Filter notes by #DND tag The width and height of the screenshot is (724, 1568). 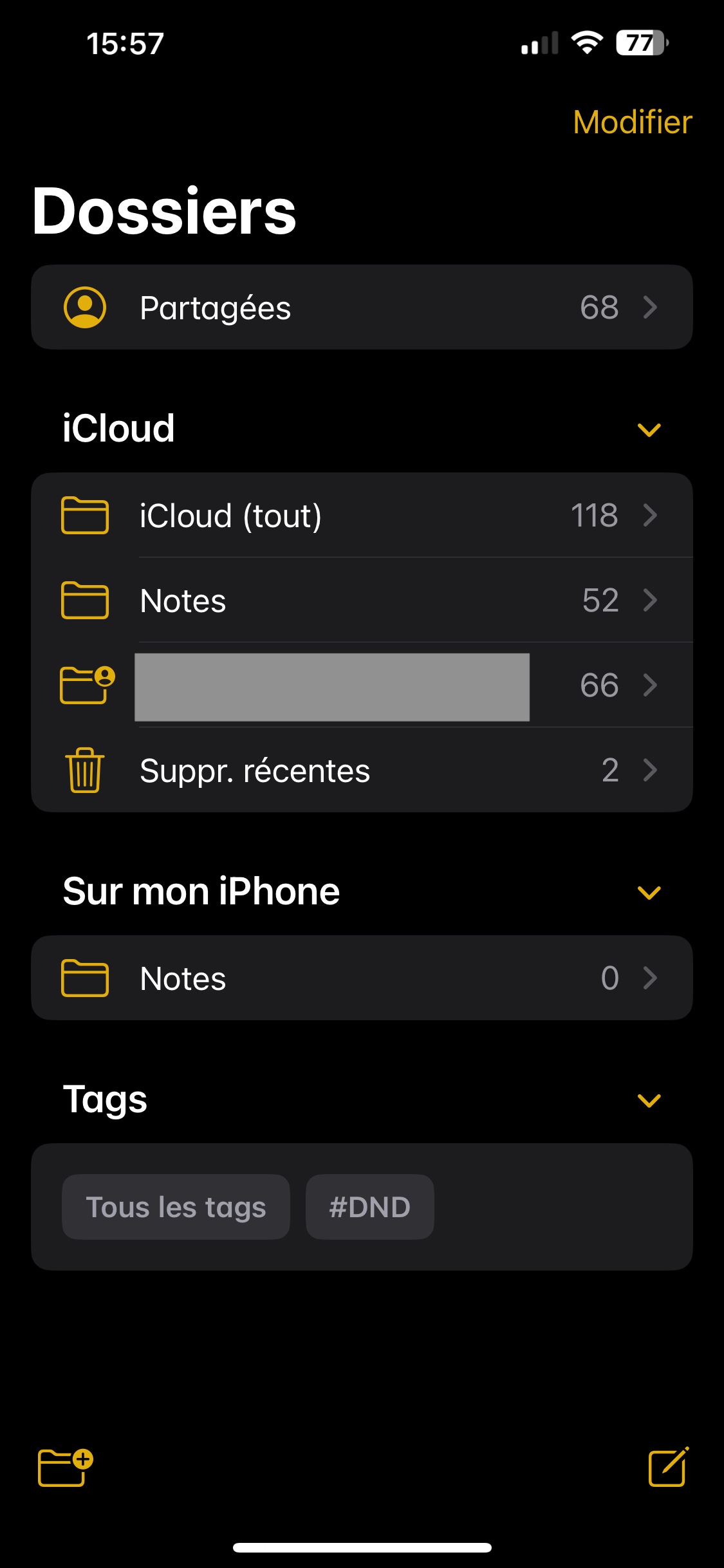(x=369, y=1207)
